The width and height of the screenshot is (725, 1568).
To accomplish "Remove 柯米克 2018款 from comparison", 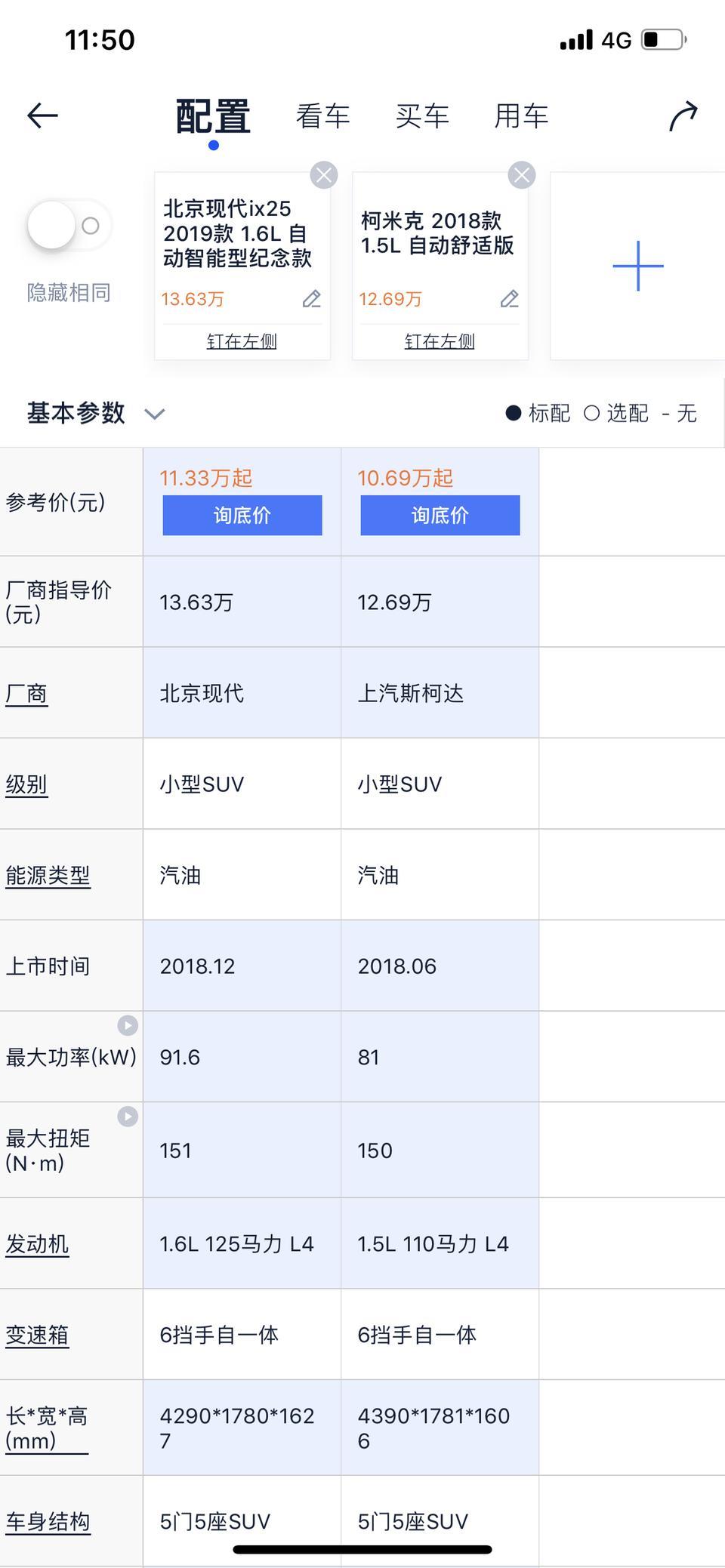I will click(522, 175).
